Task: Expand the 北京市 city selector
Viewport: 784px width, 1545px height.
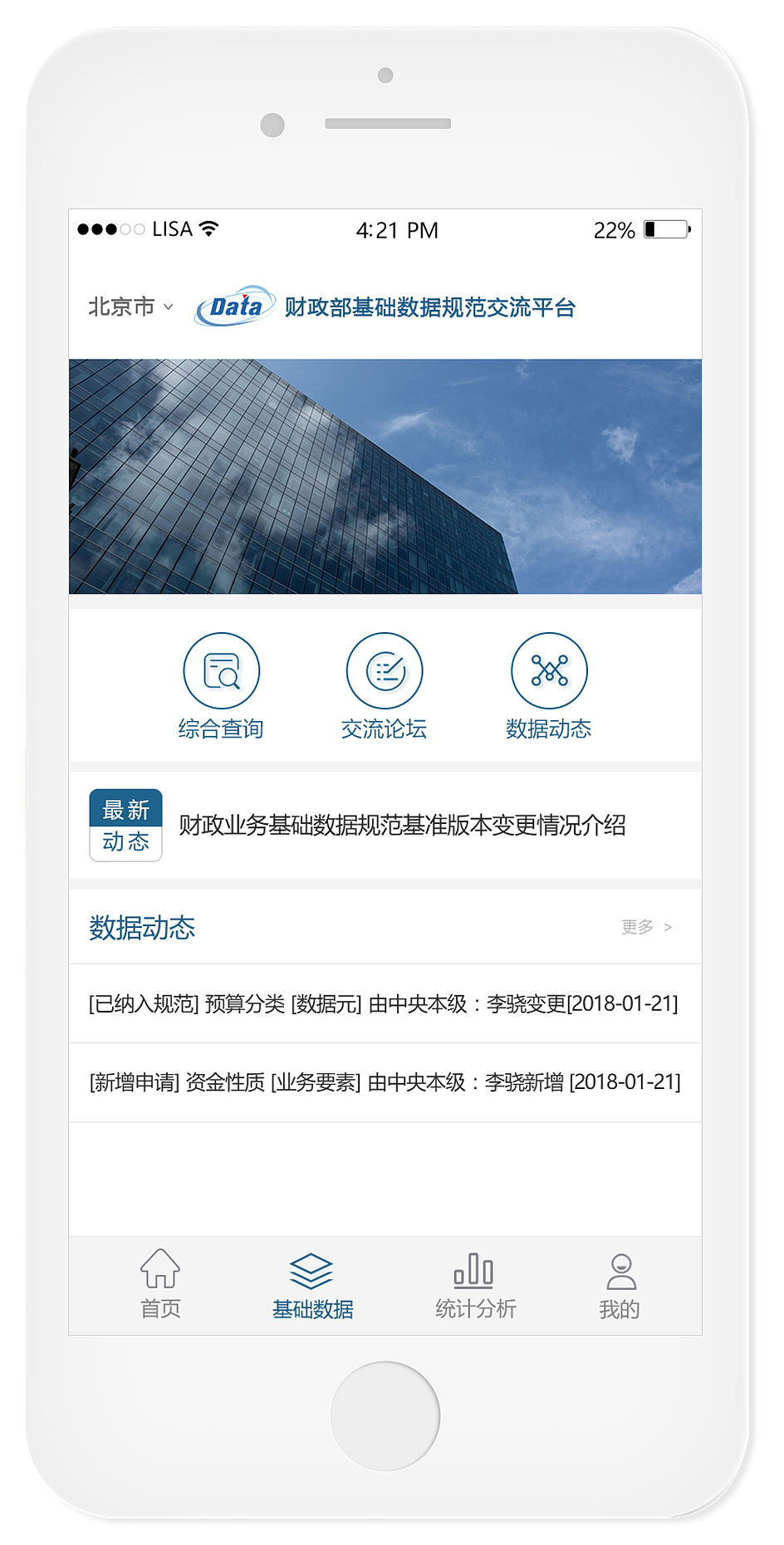Action: pyautogui.click(x=126, y=306)
